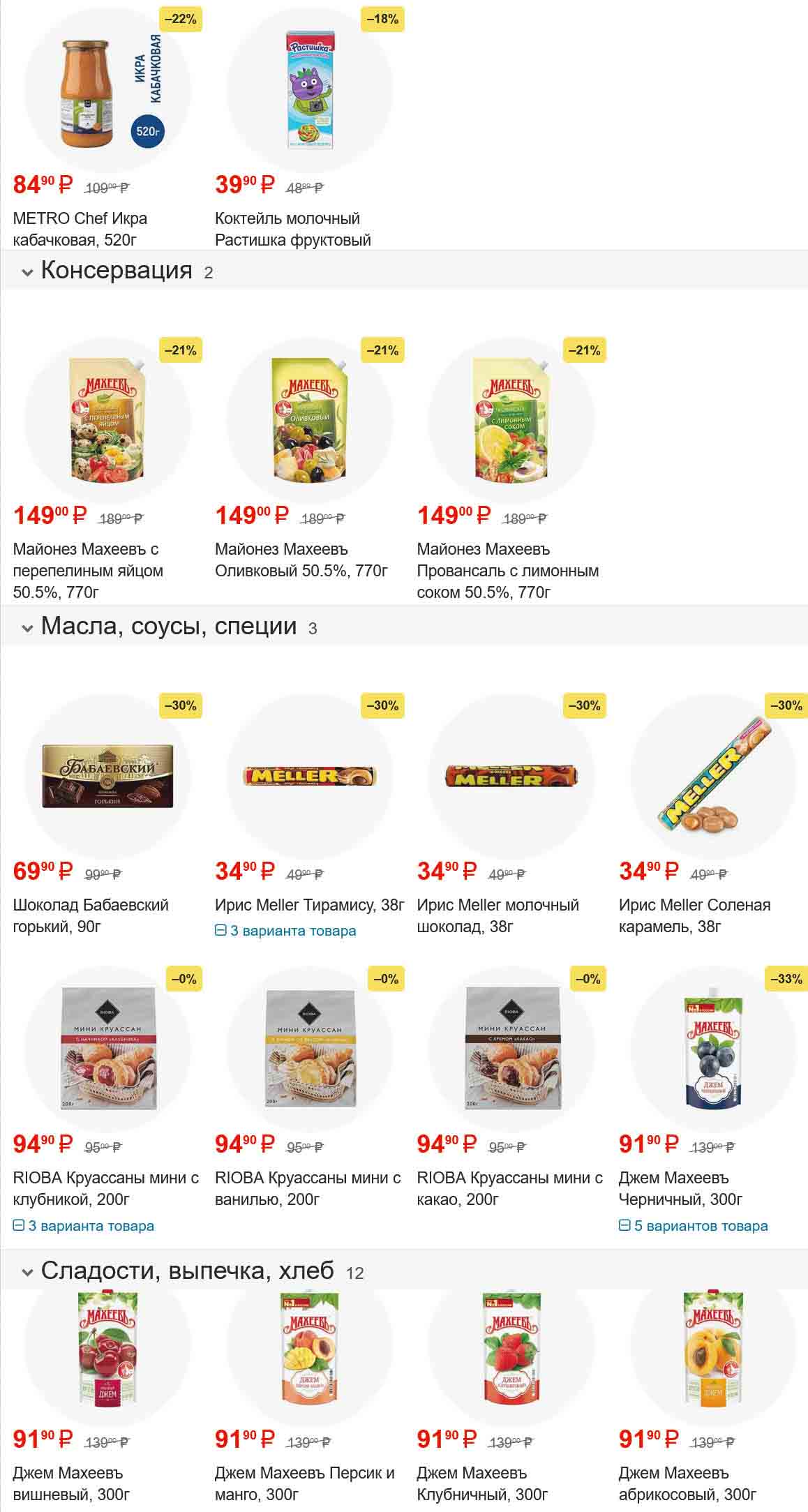Open Майонез Махеевъ Оливковый product

pos(301,560)
